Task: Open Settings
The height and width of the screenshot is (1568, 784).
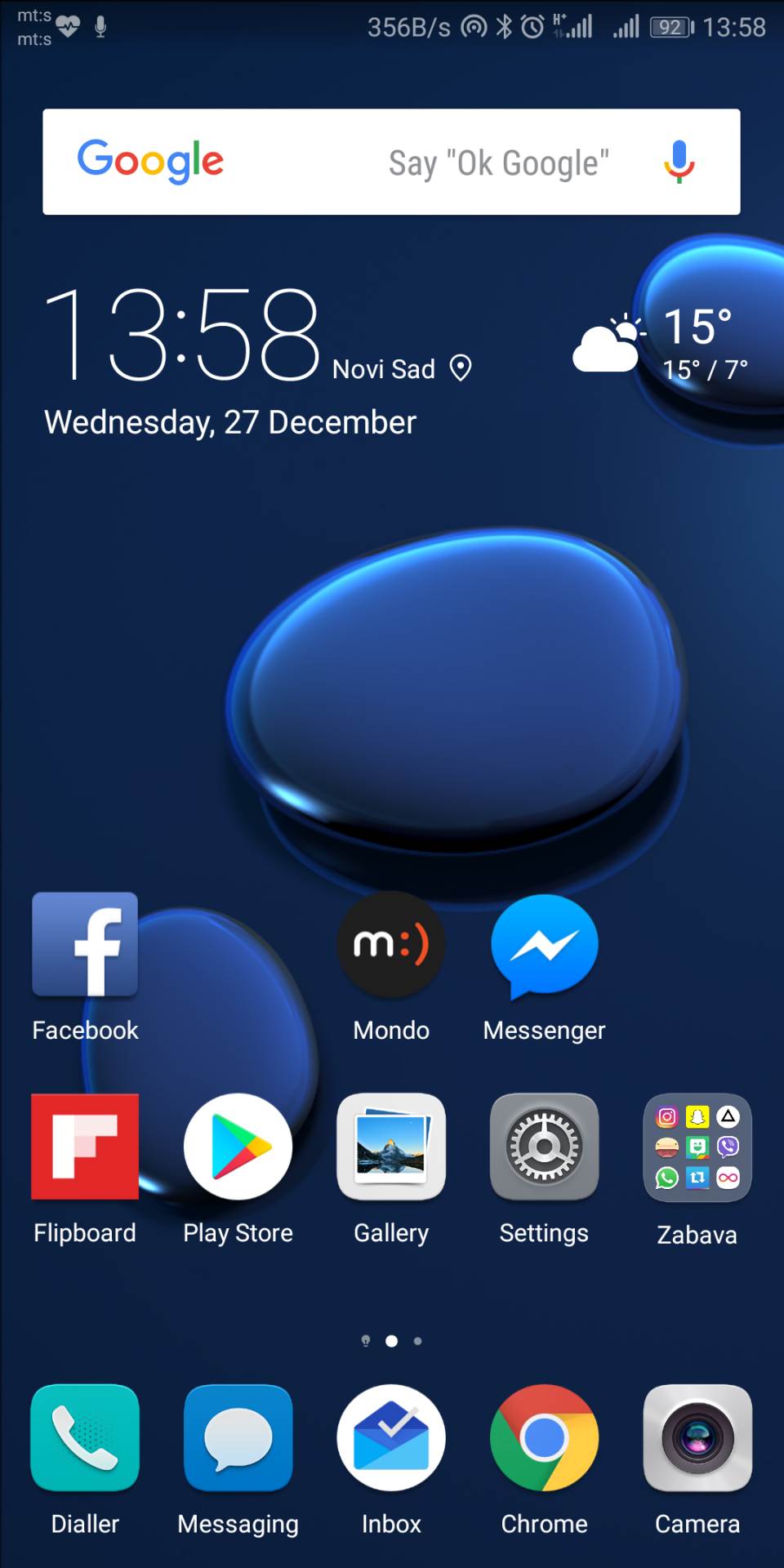Action: 544,1147
